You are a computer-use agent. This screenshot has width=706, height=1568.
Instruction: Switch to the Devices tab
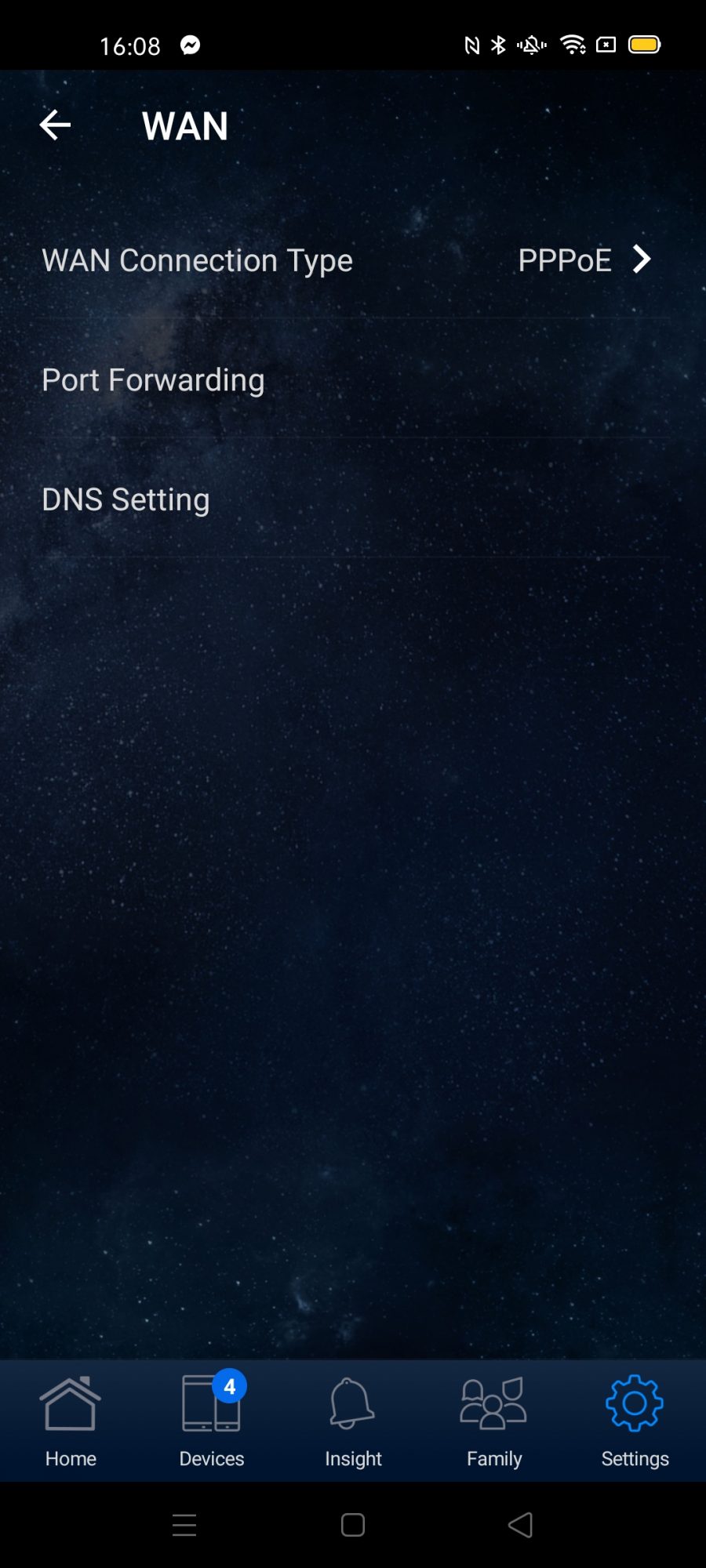(x=212, y=1421)
